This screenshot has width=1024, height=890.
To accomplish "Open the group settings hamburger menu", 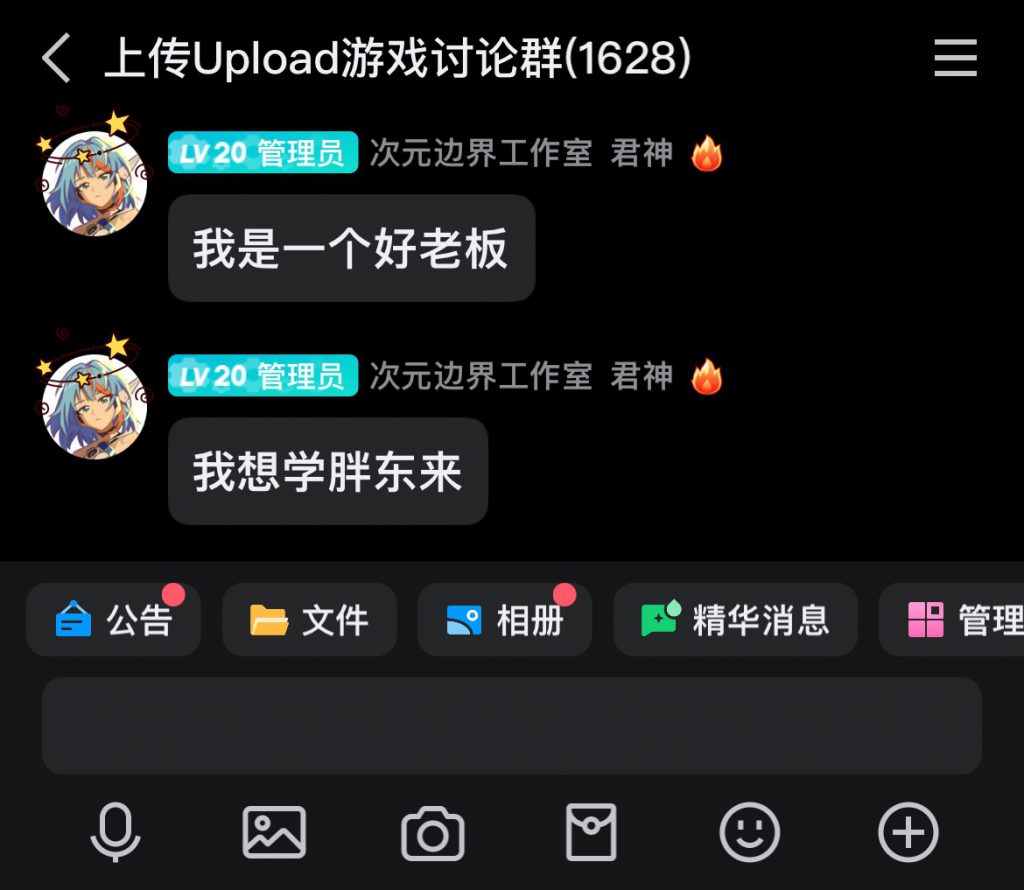I will coord(955,58).
